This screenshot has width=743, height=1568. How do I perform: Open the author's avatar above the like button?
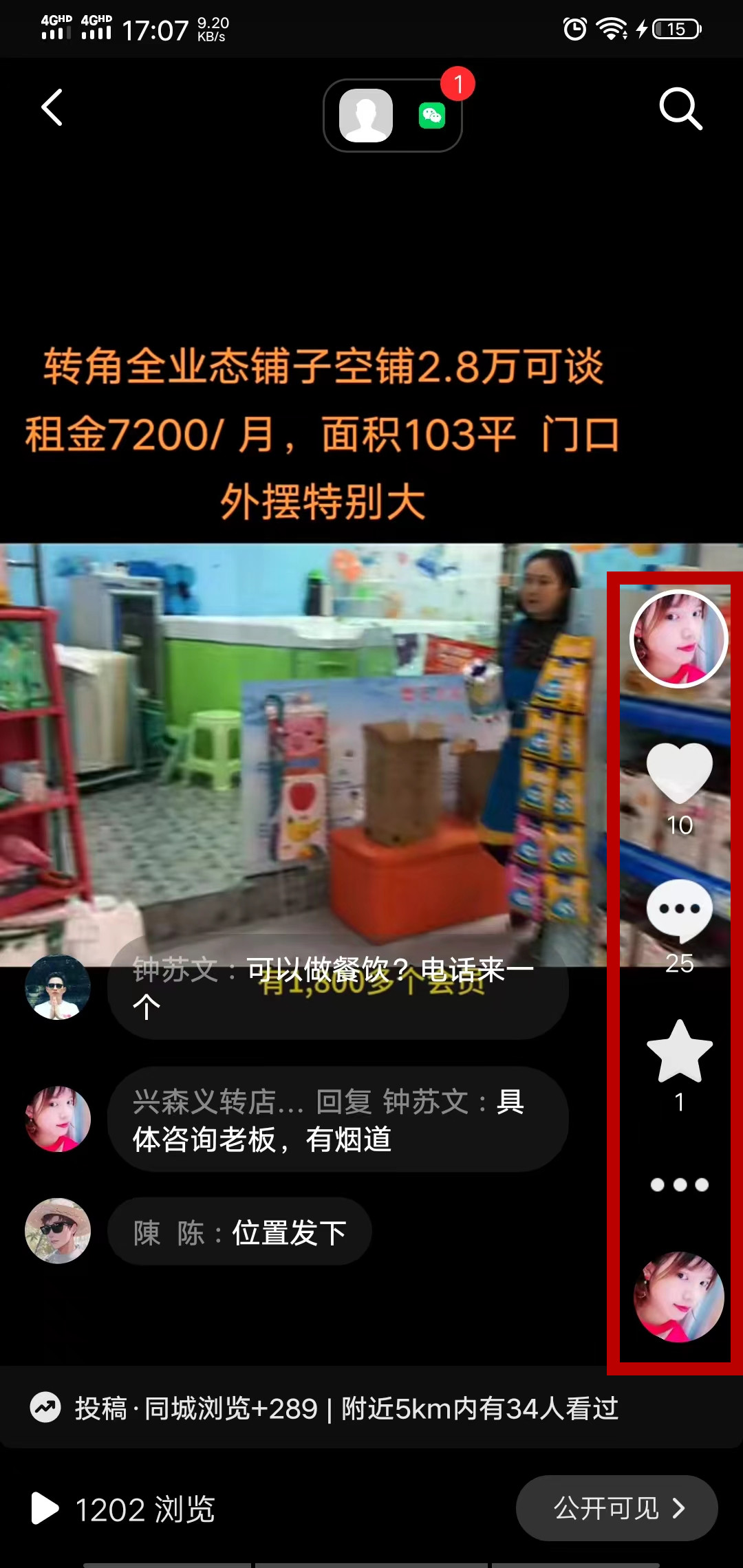(679, 640)
